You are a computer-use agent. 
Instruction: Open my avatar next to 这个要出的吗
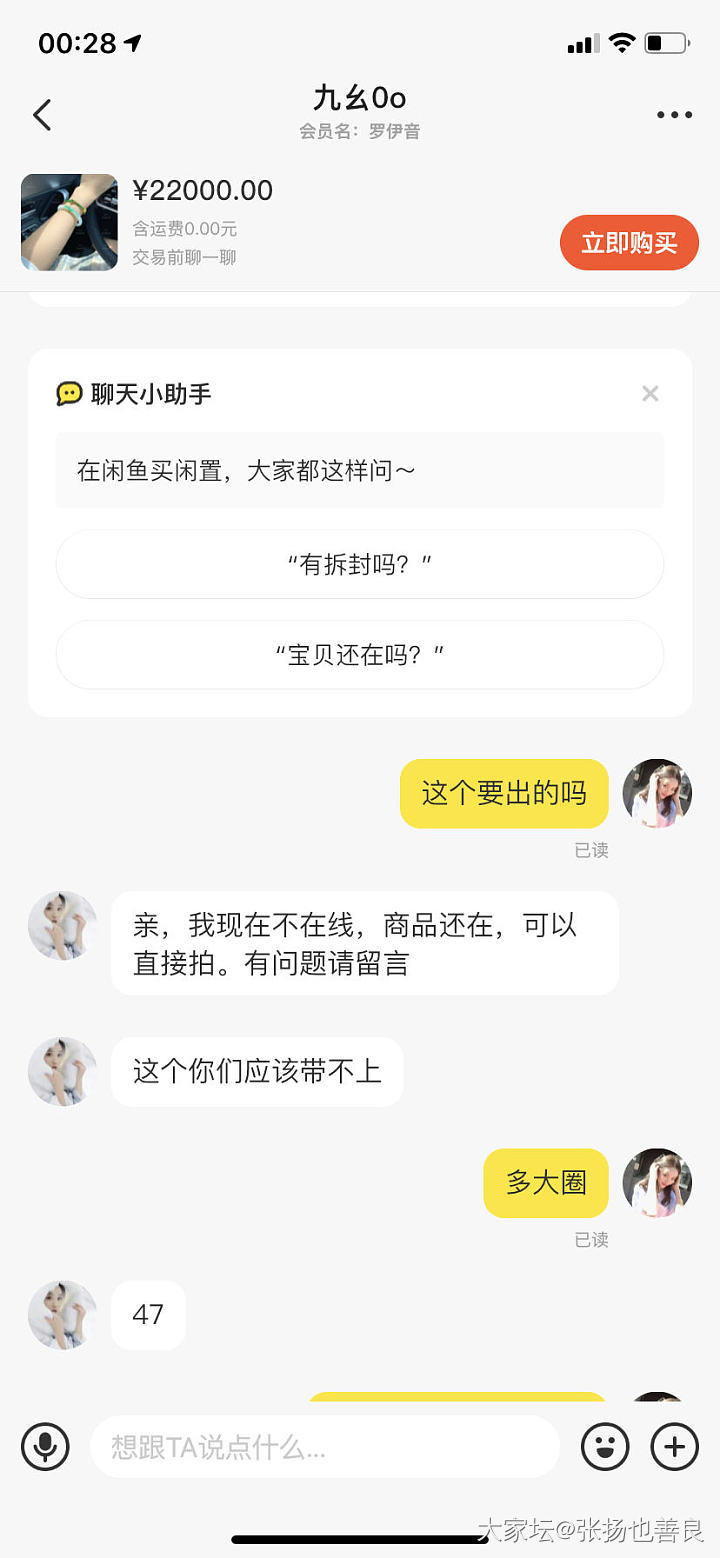[657, 794]
